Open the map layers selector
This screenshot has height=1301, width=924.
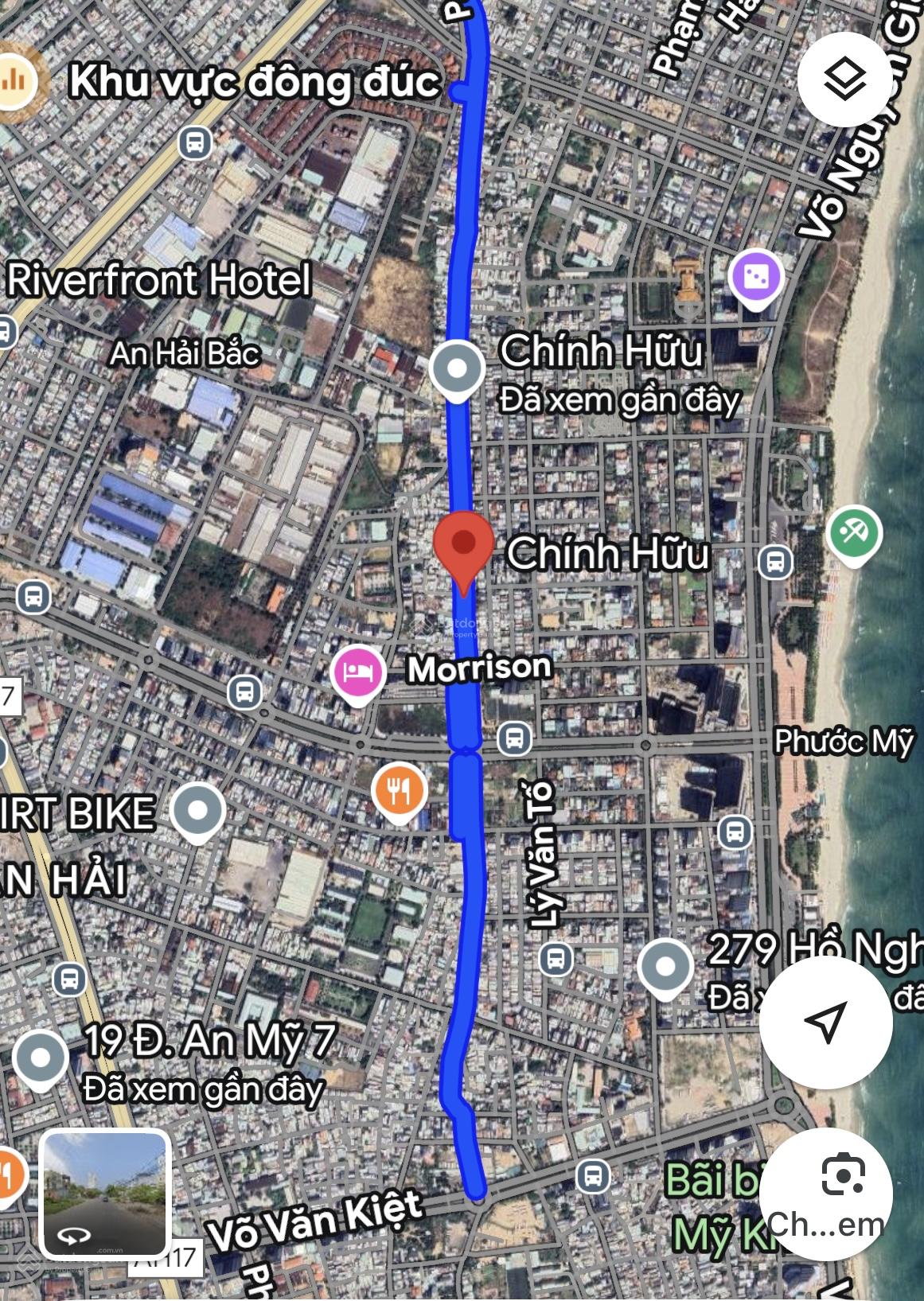844,80
